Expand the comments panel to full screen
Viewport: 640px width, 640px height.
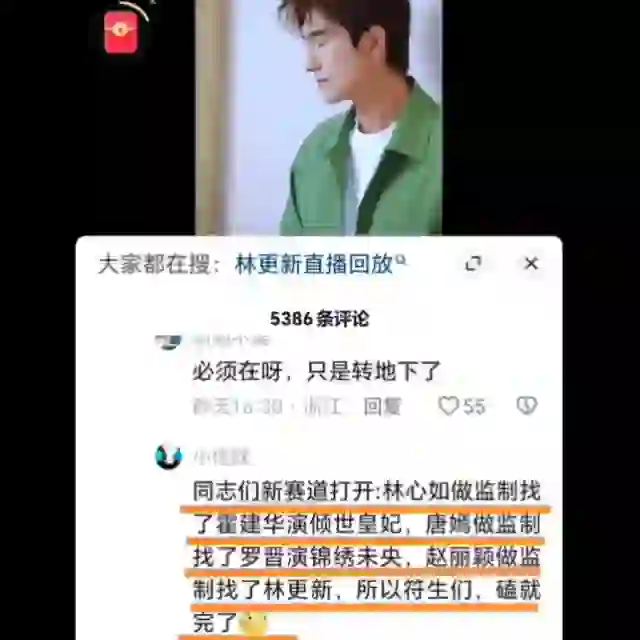coord(473,264)
